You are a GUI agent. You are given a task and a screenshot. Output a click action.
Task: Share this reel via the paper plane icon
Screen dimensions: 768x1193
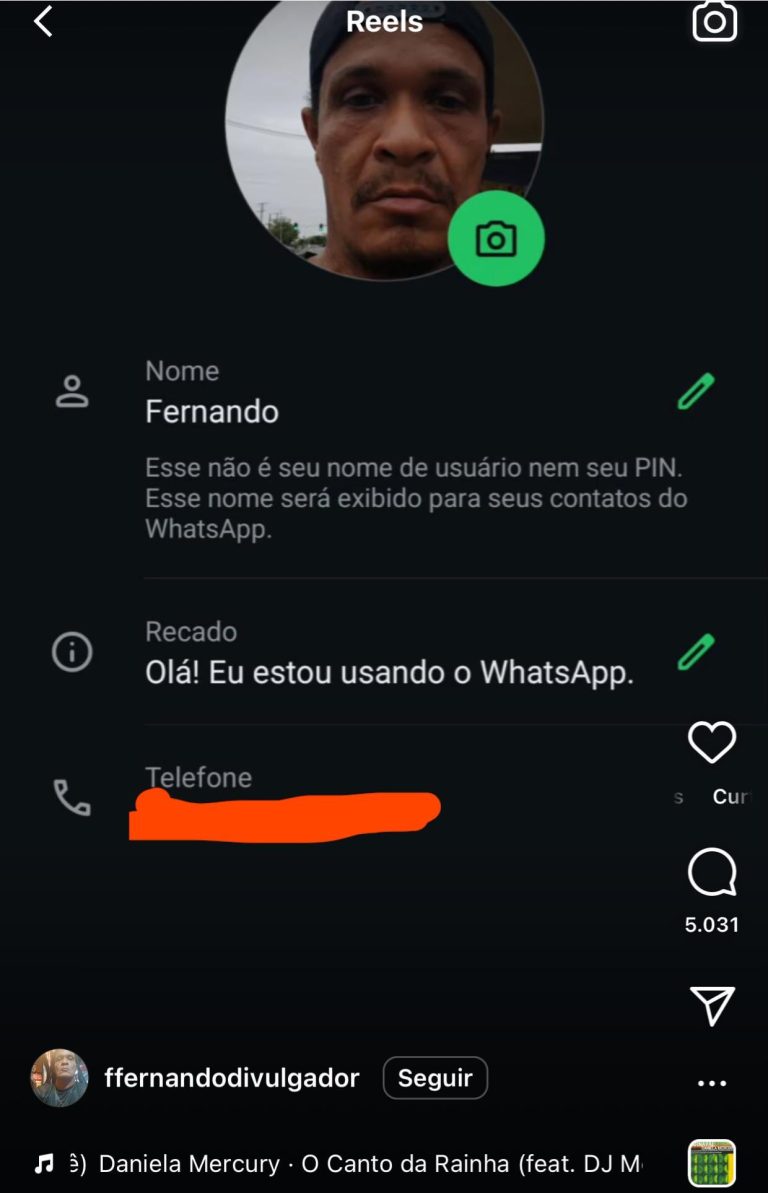pyautogui.click(x=712, y=1005)
